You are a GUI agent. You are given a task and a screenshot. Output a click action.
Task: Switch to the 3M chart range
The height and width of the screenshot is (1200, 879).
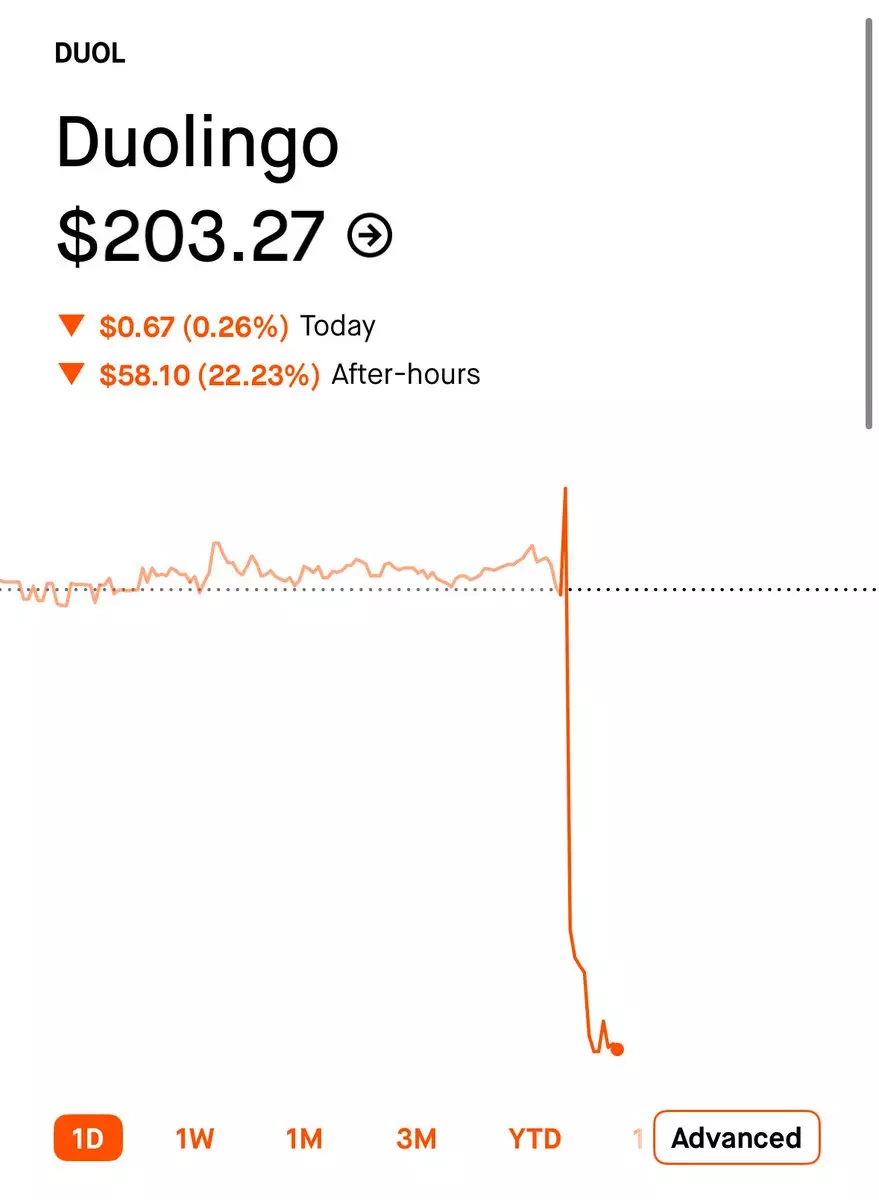pos(416,1138)
